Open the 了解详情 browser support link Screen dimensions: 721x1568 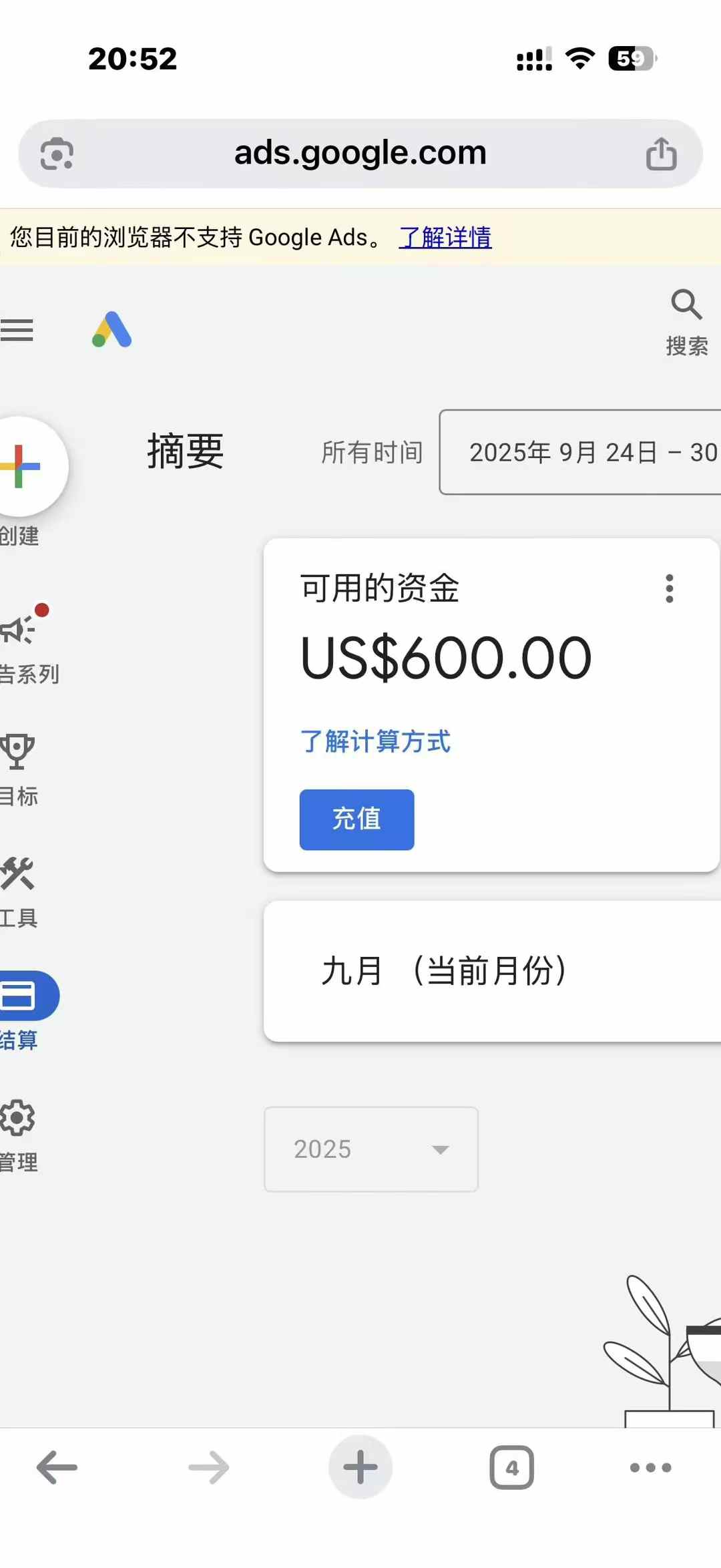(445, 238)
